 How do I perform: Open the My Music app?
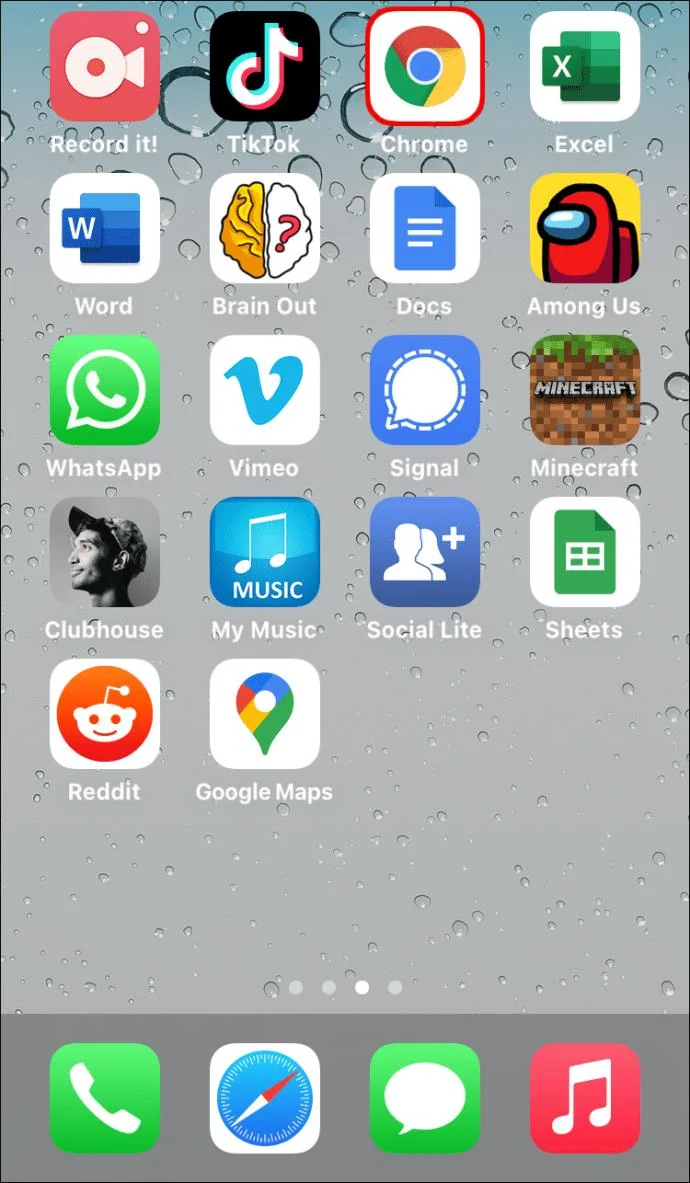point(265,552)
